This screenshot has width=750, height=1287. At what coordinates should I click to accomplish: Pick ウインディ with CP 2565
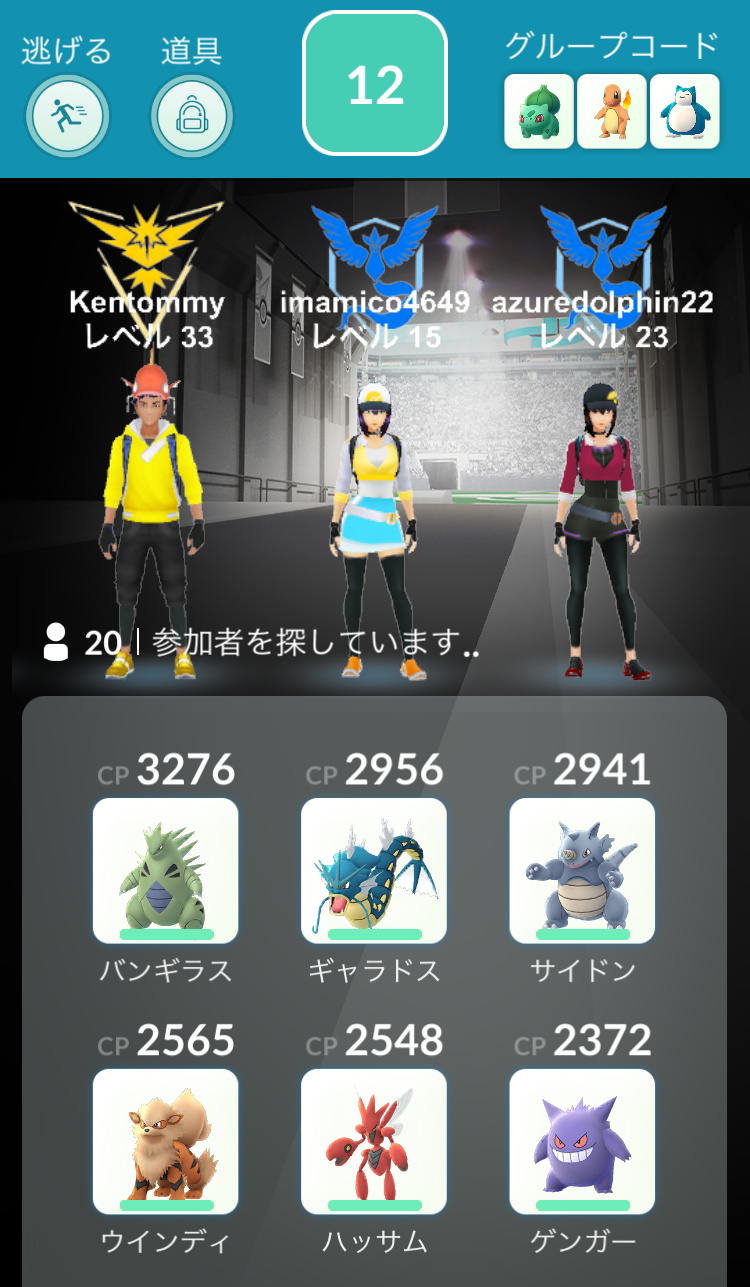(x=165, y=1141)
